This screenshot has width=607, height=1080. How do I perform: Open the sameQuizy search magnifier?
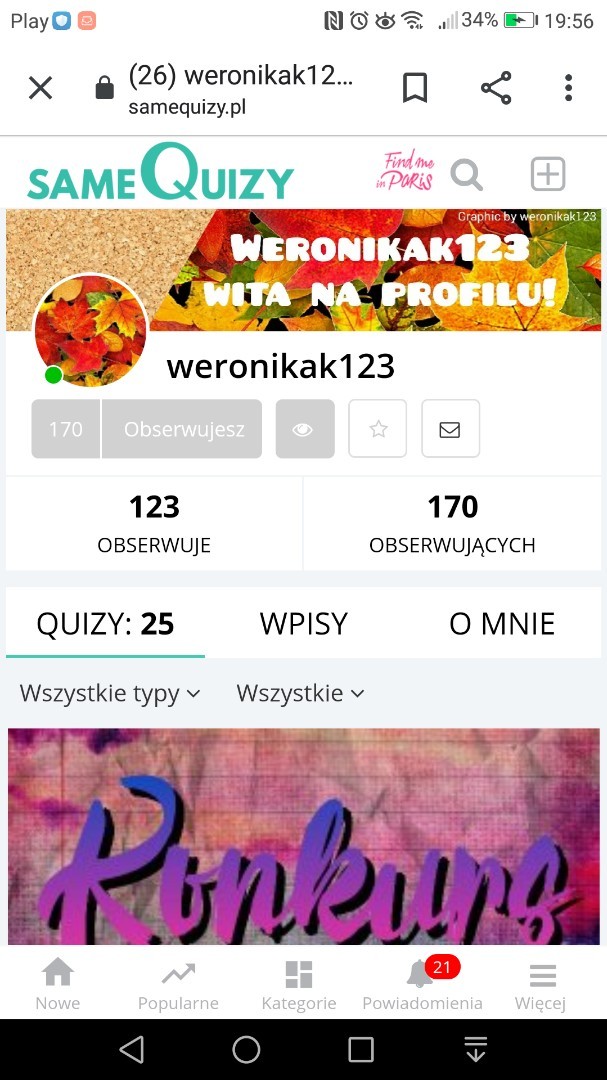466,175
